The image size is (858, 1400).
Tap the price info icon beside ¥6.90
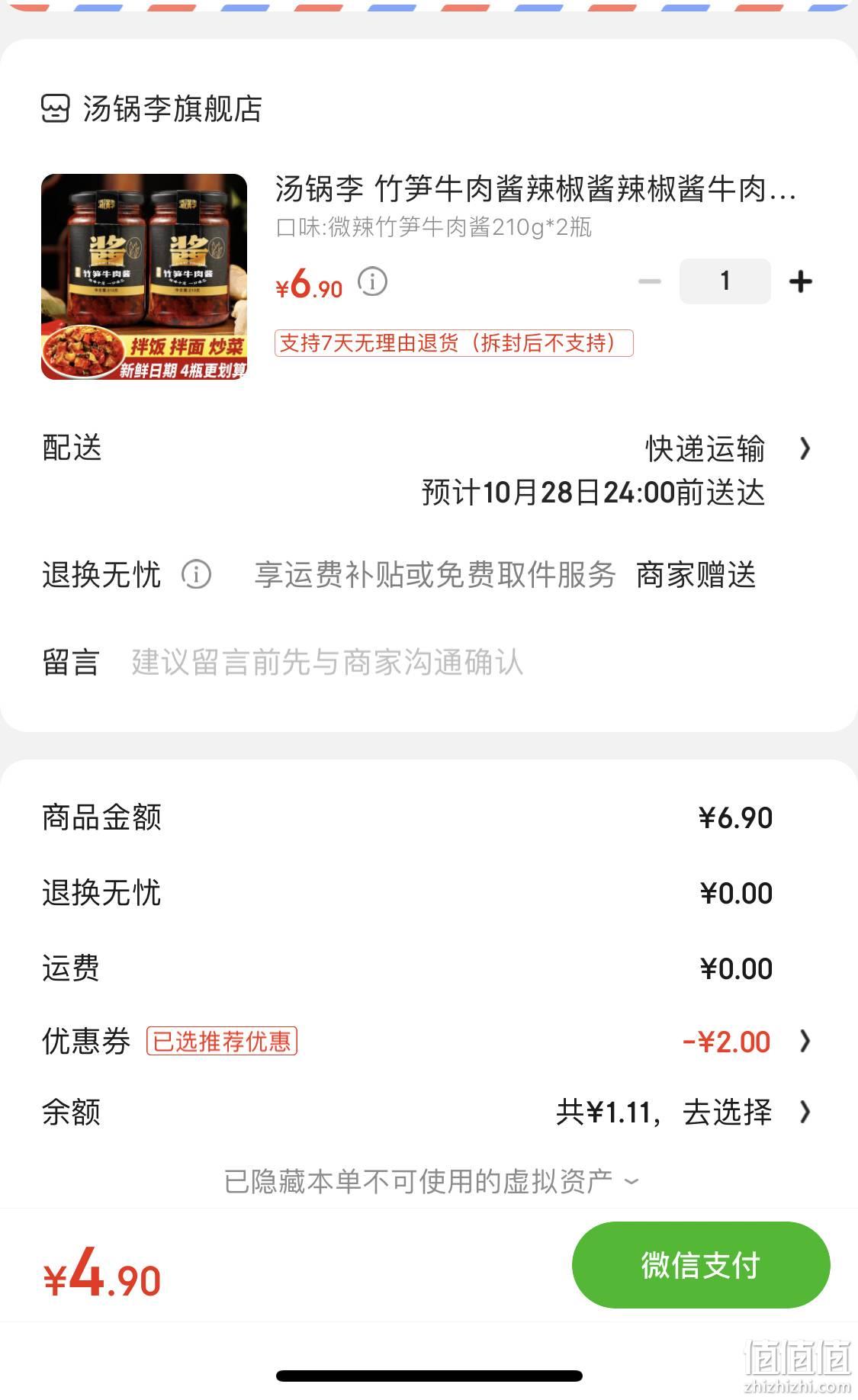[x=373, y=282]
